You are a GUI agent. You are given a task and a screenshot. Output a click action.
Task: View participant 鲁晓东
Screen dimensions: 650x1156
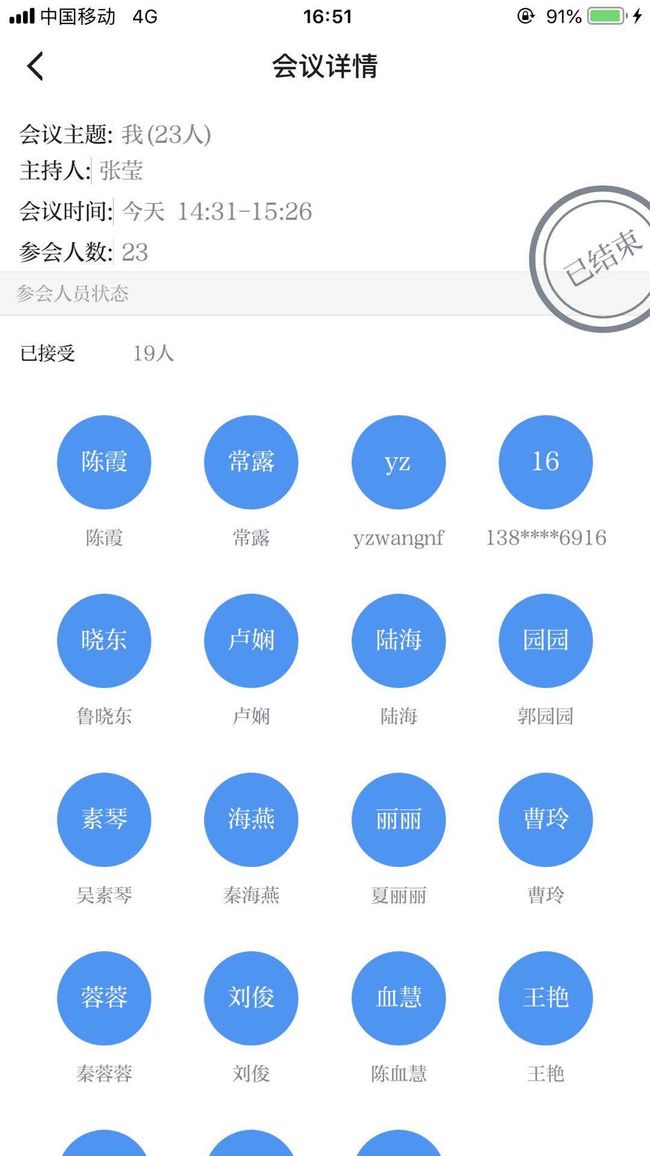[104, 641]
